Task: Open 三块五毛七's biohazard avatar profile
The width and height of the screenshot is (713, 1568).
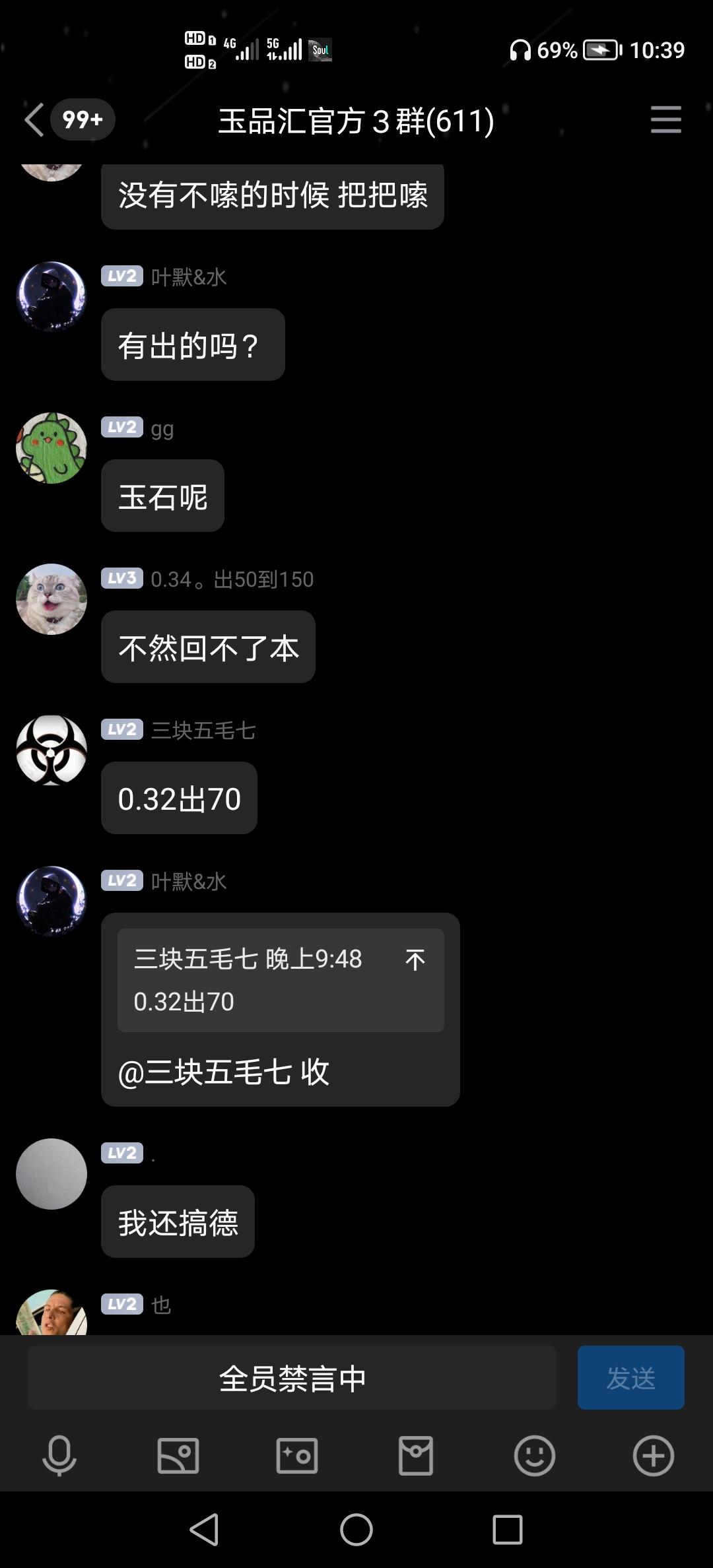Action: point(51,750)
